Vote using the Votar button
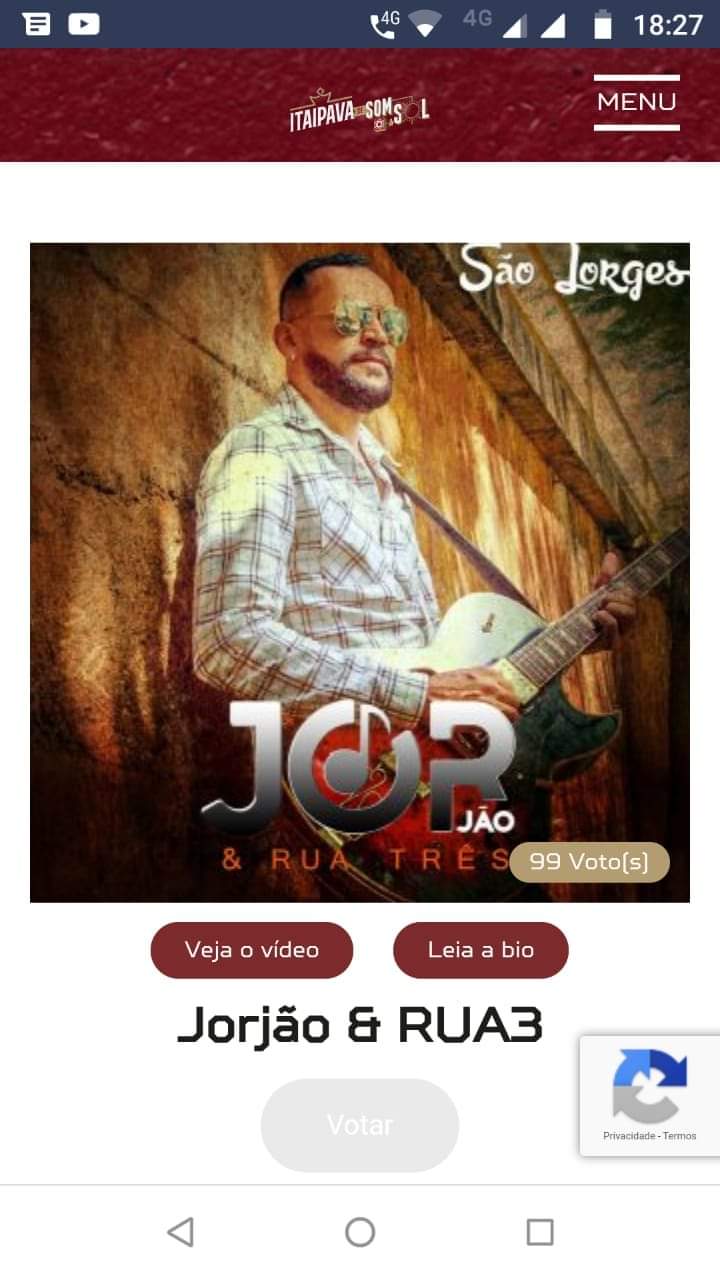The width and height of the screenshot is (720, 1280). coord(360,1125)
